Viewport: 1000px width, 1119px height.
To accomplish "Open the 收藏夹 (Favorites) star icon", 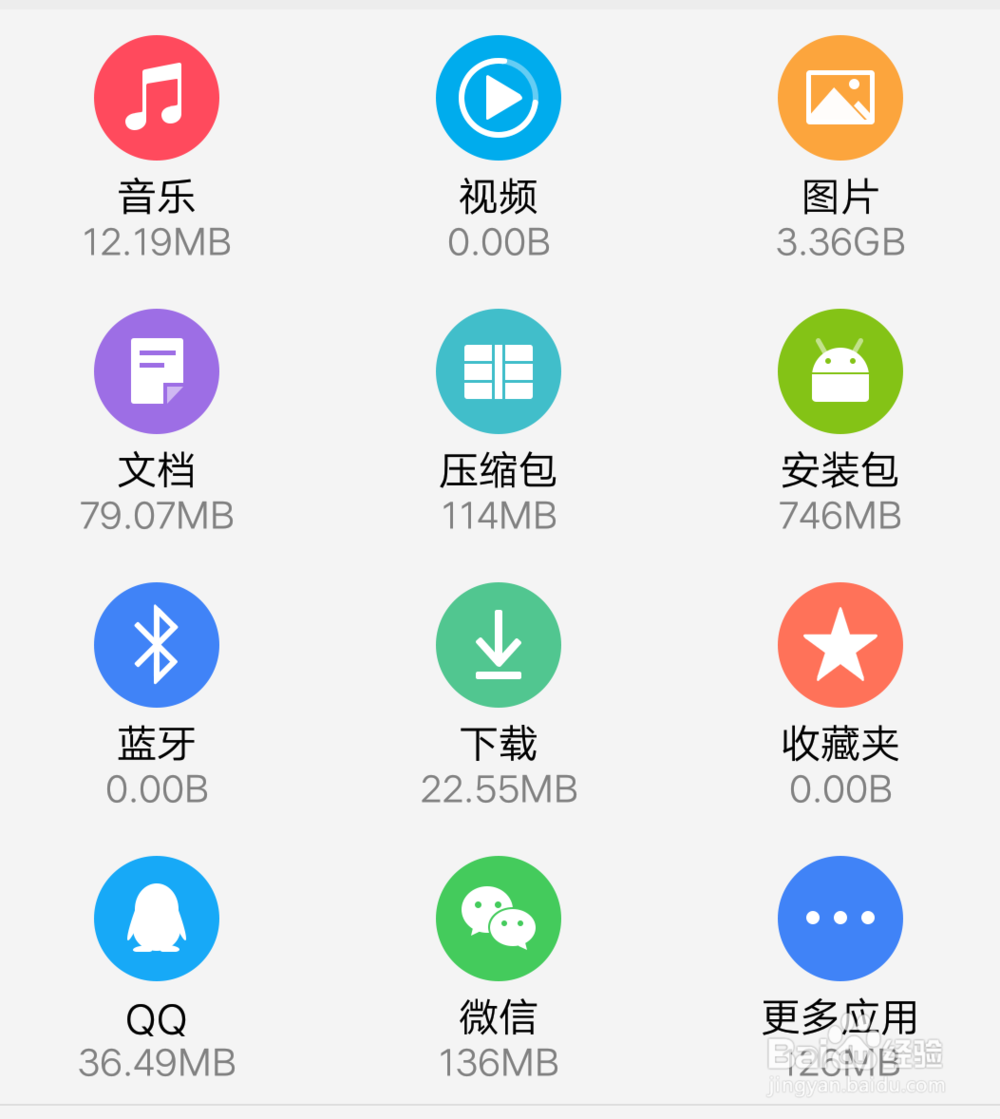I will (840, 644).
